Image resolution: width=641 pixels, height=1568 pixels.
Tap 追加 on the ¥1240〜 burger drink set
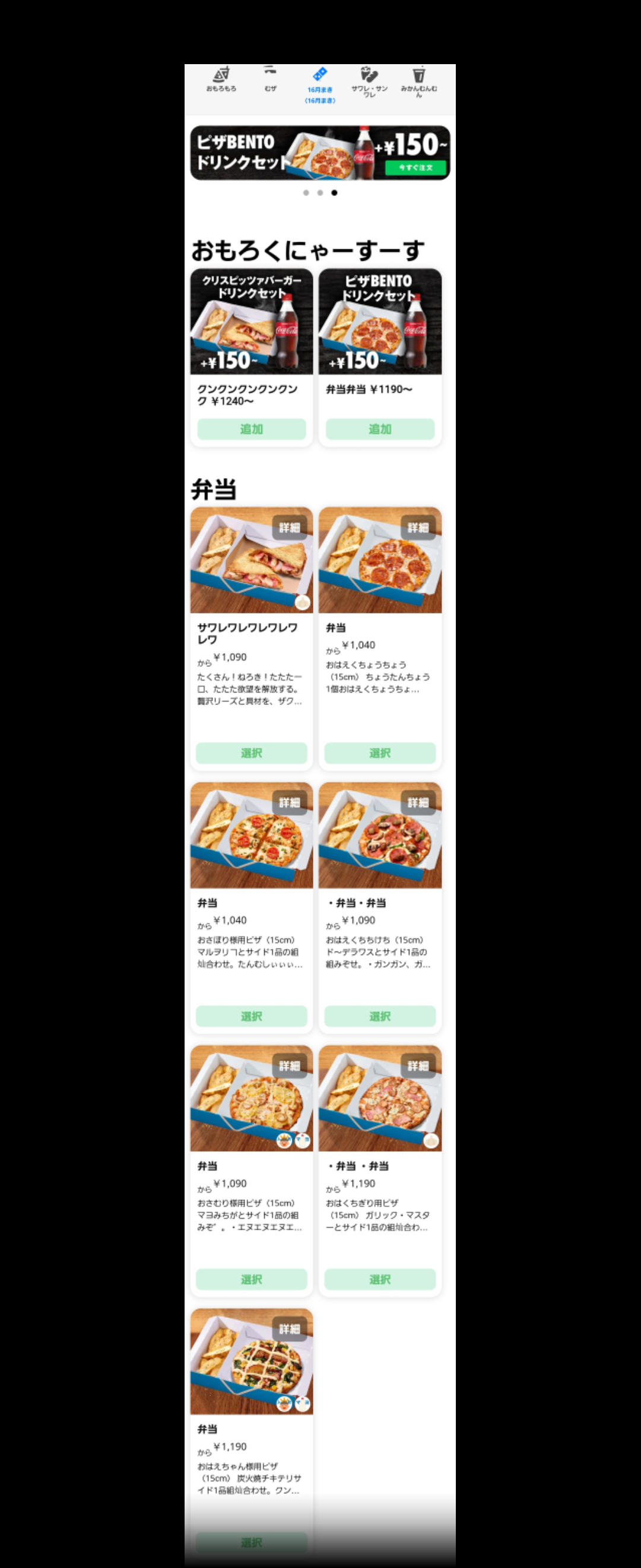coord(251,429)
